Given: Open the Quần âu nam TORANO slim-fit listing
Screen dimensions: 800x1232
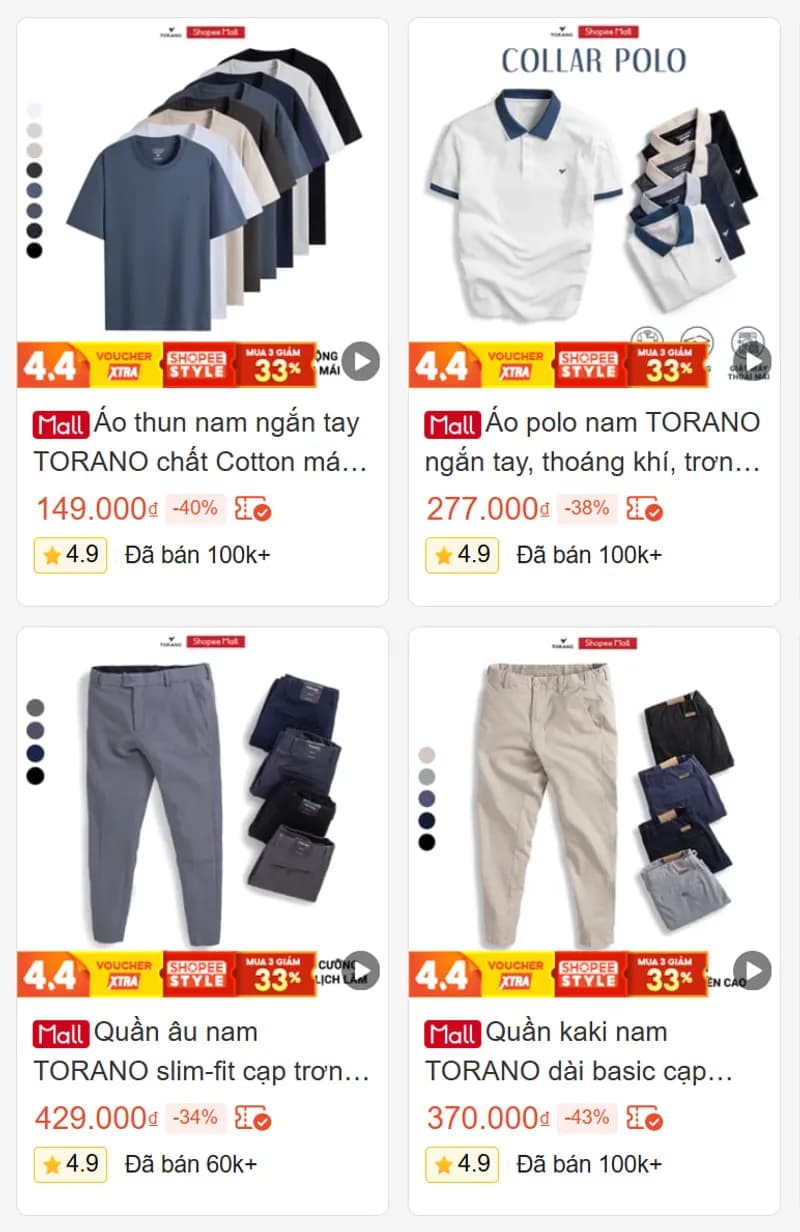Looking at the screenshot, I should coord(200,1052).
